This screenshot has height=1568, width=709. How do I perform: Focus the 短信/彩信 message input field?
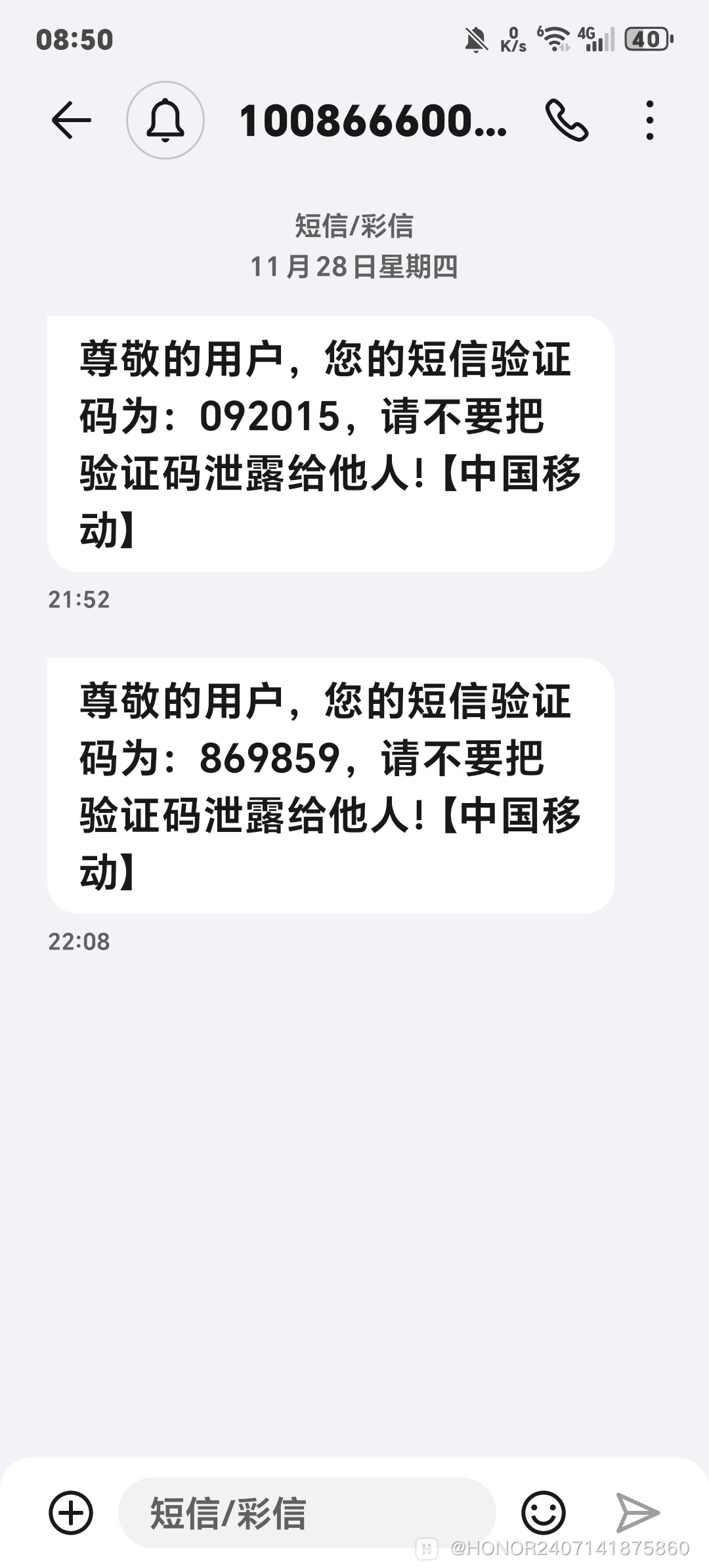pyautogui.click(x=306, y=1513)
